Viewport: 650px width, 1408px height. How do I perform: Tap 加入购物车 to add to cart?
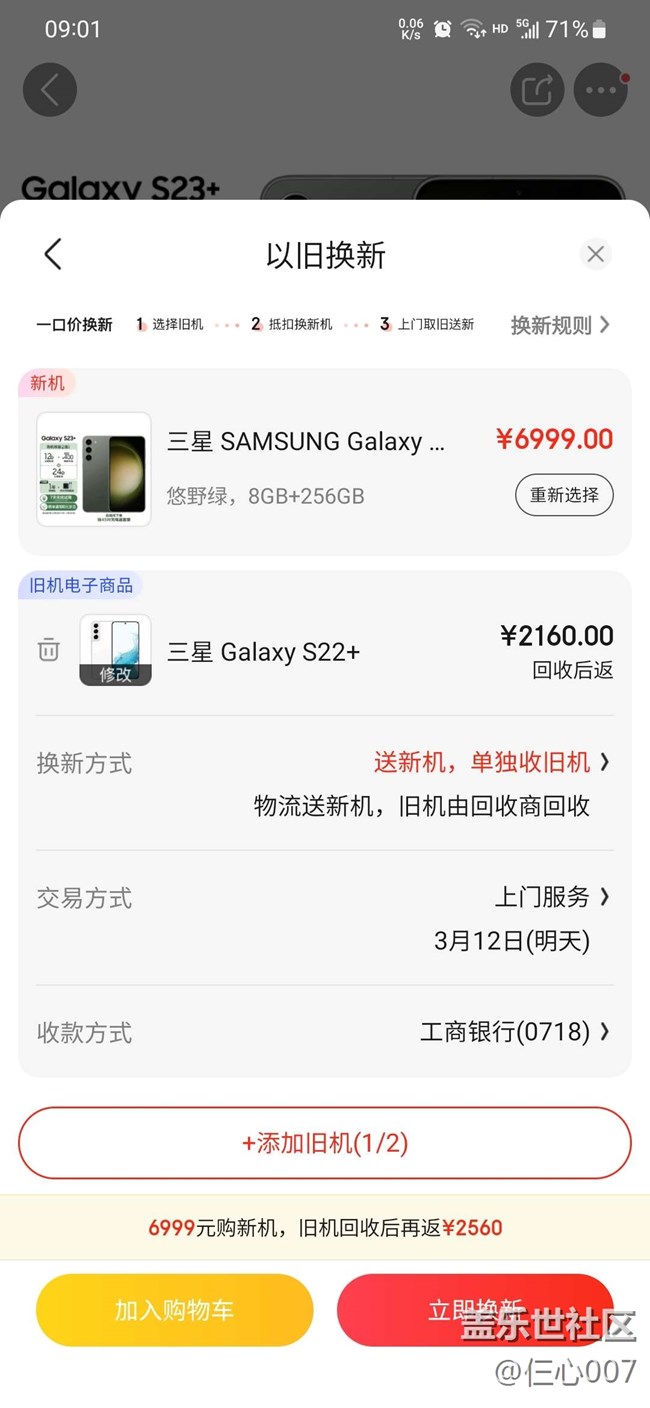[x=174, y=1310]
